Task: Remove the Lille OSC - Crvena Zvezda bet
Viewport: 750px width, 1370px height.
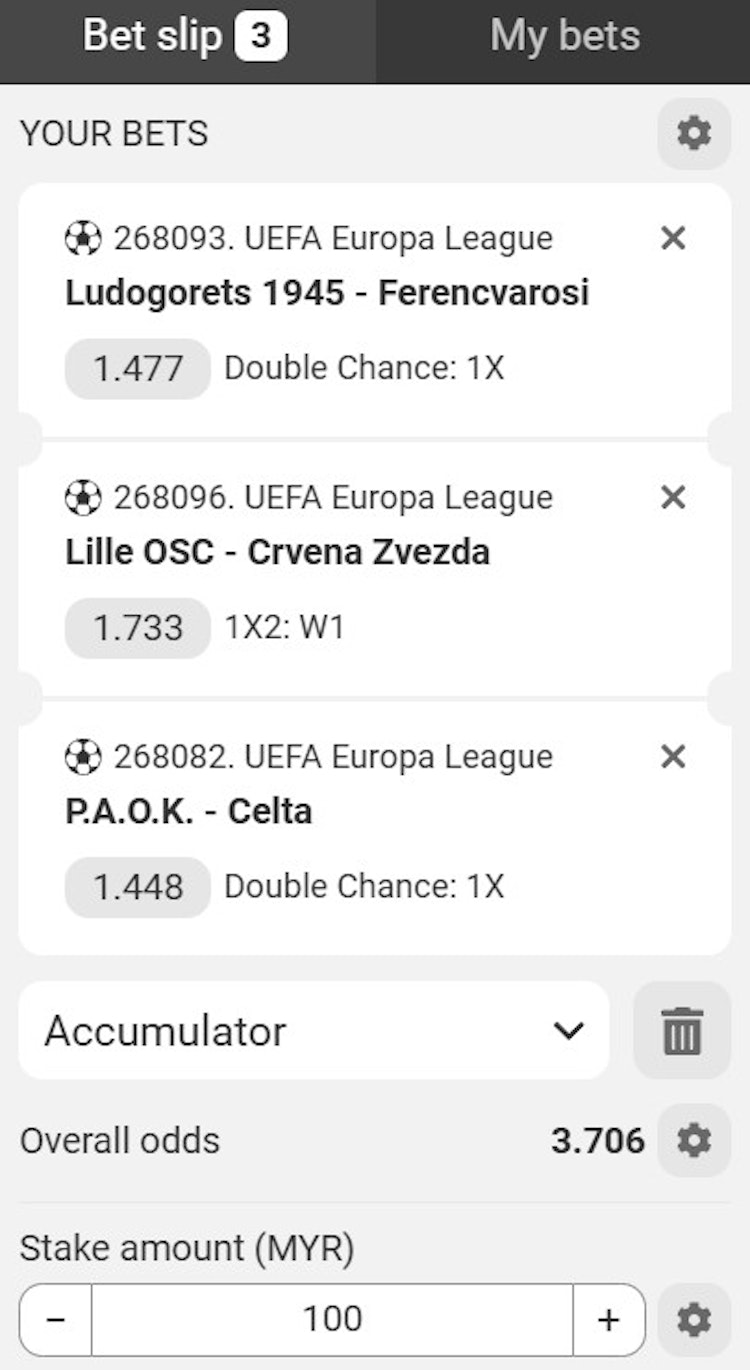Action: (673, 497)
